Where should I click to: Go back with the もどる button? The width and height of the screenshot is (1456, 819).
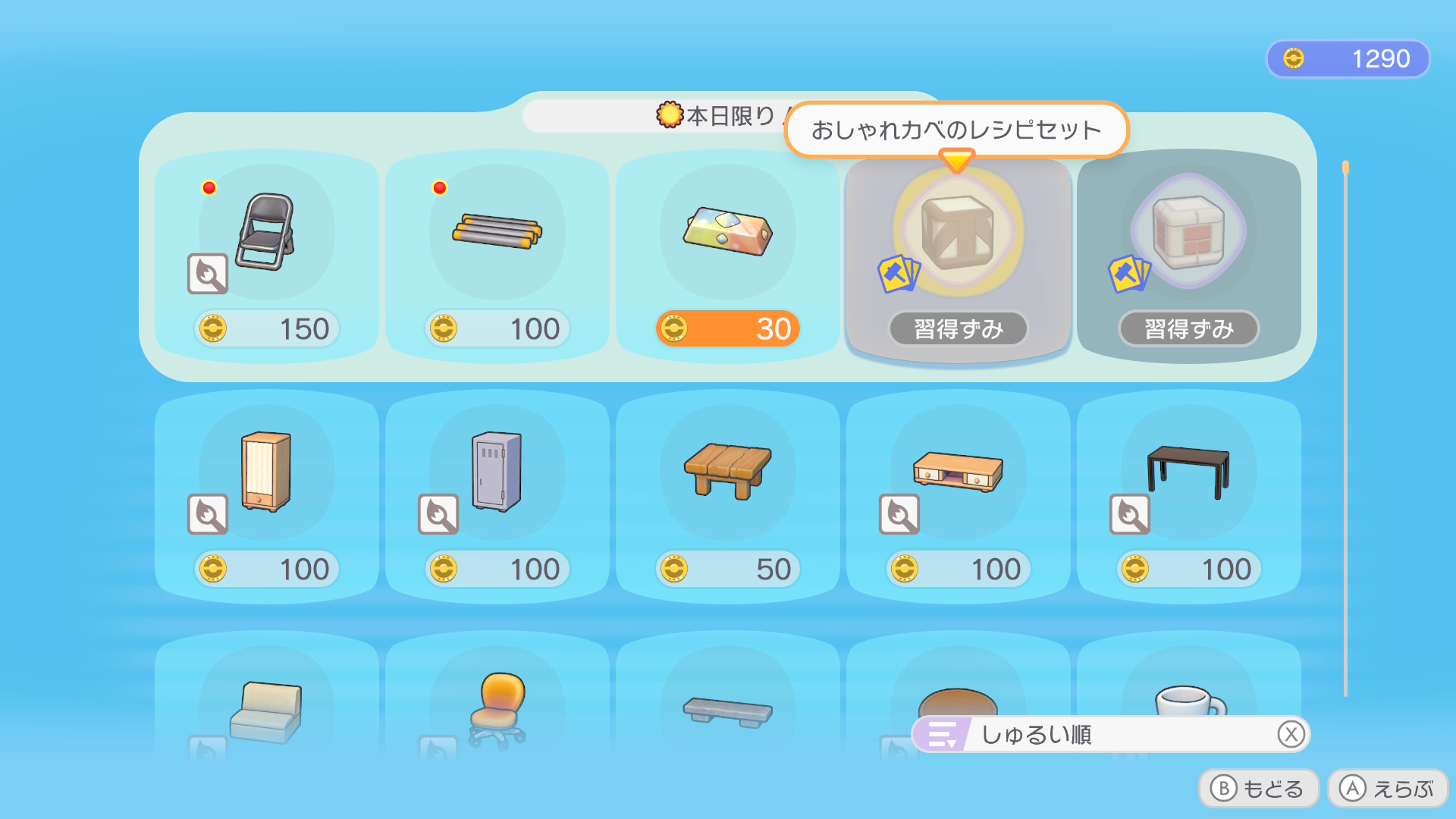(x=1258, y=789)
